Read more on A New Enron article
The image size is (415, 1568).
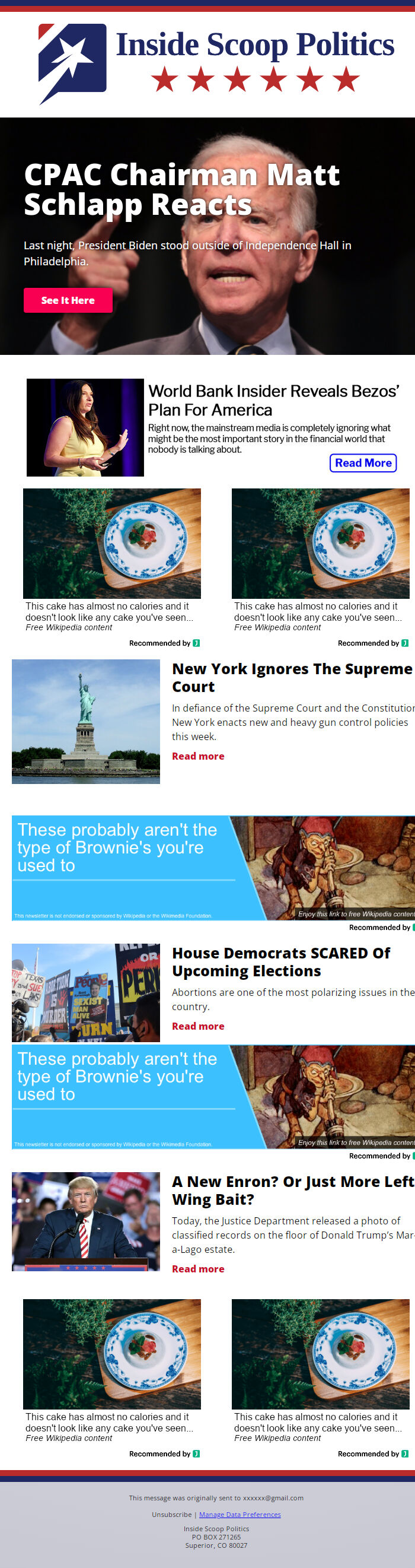pyautogui.click(x=198, y=1268)
